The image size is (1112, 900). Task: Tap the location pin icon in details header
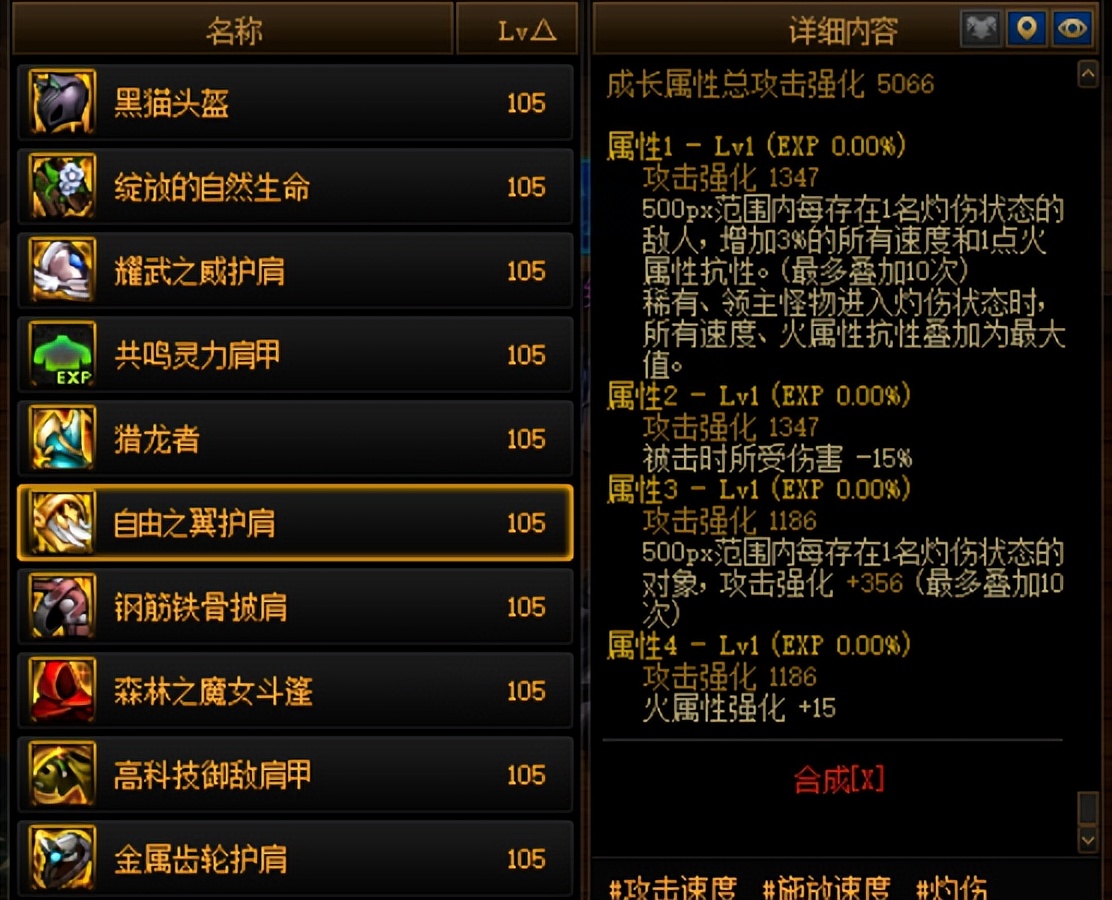[x=1026, y=28]
